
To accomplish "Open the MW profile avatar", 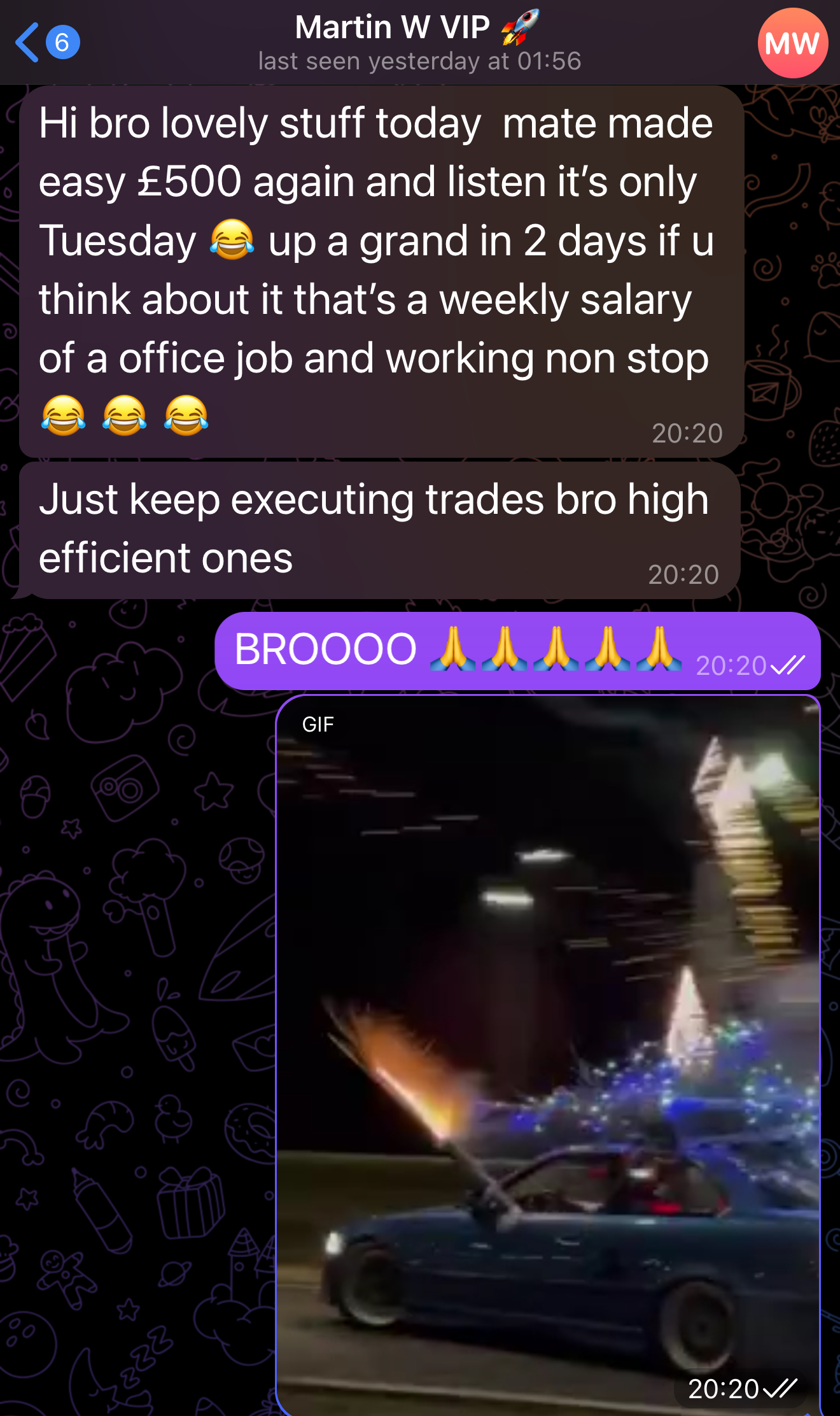I will pyautogui.click(x=792, y=43).
